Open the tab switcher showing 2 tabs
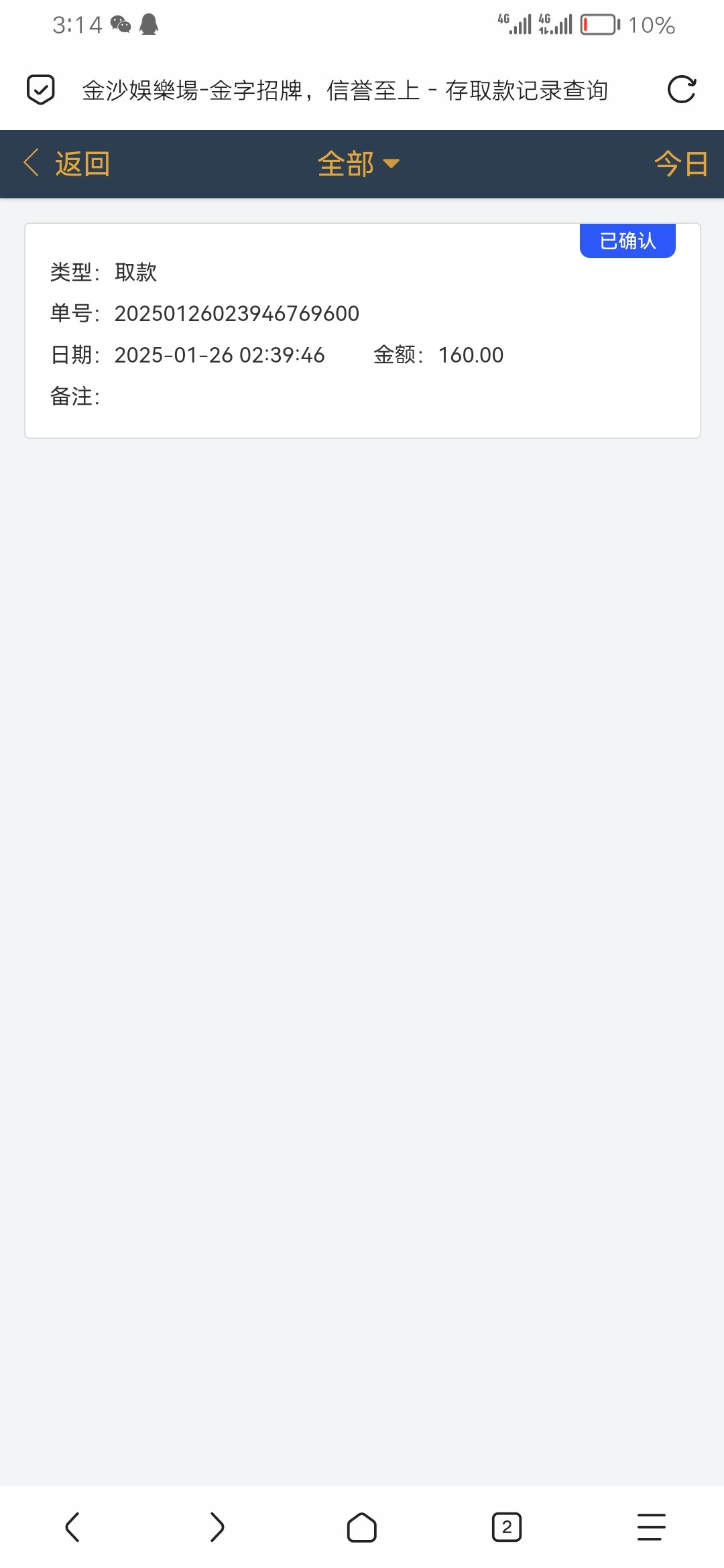 507,1527
